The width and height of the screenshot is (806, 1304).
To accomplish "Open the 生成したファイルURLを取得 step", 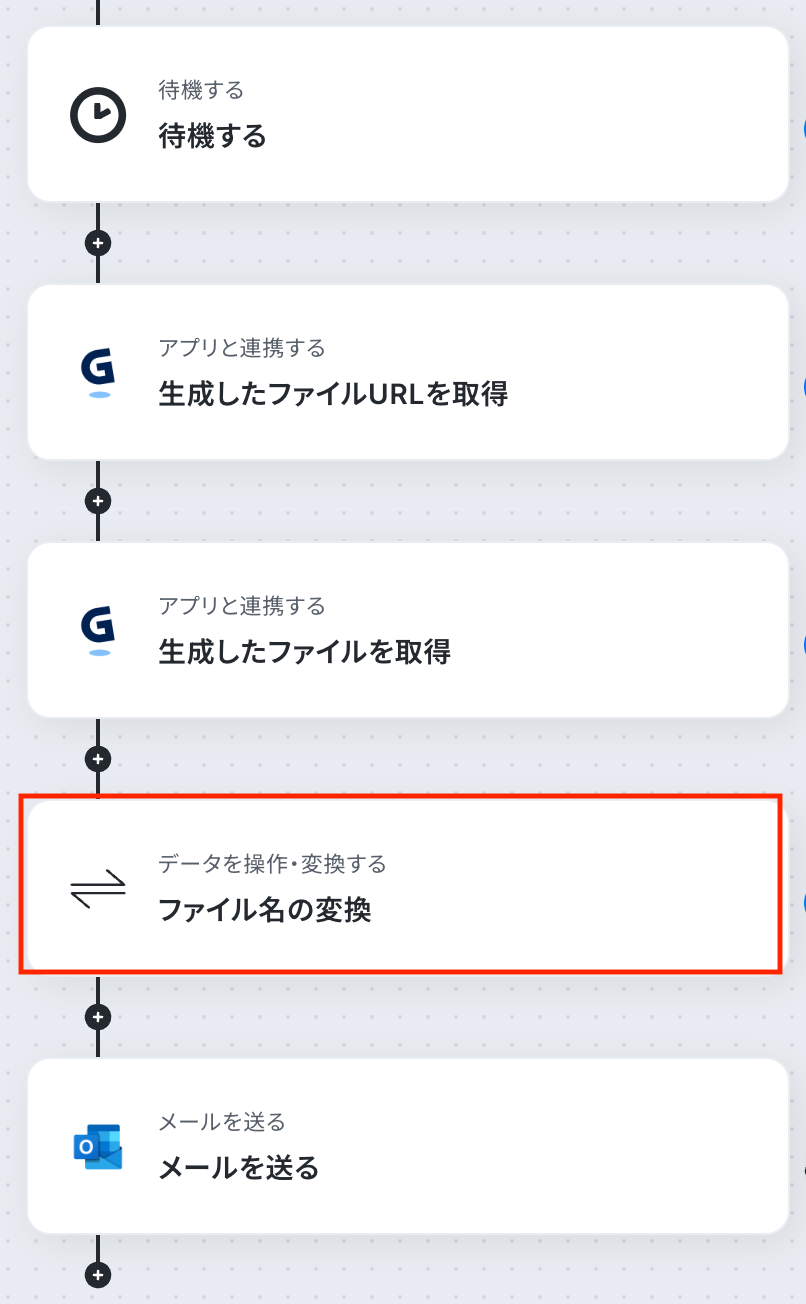I will click(408, 372).
